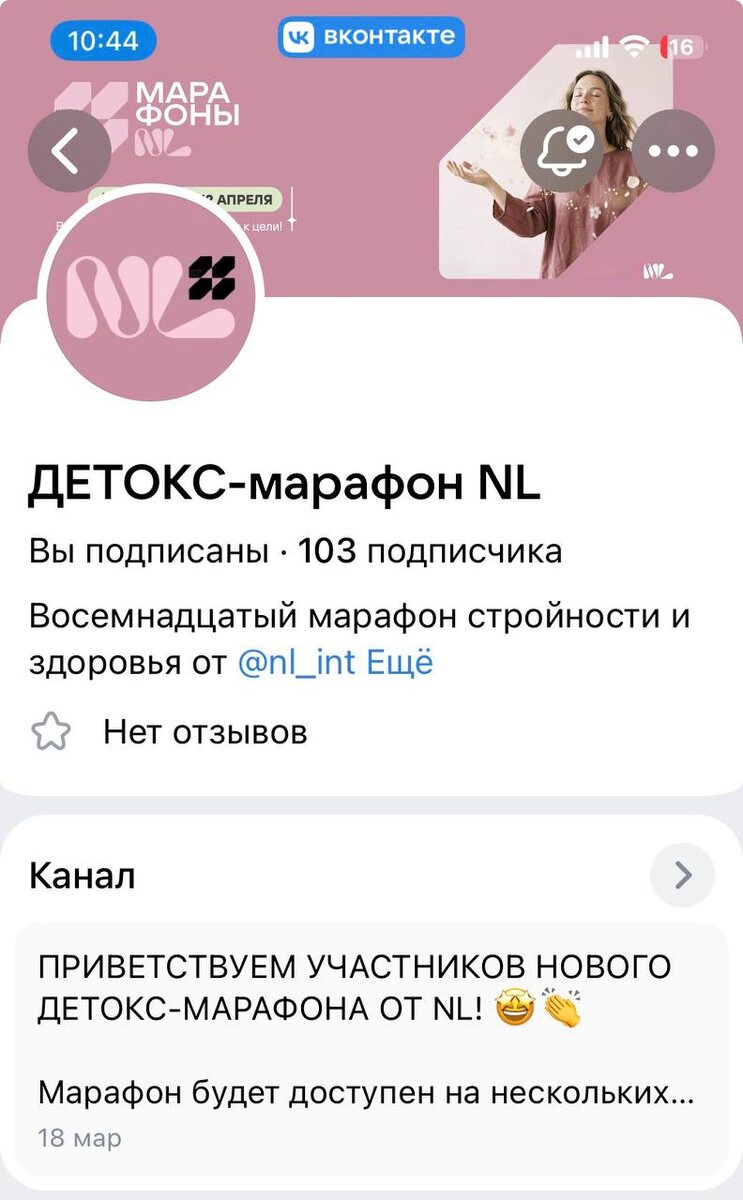The width and height of the screenshot is (743, 1200).
Task: Tap the VK ВКонтакте logo badge
Action: 372,36
